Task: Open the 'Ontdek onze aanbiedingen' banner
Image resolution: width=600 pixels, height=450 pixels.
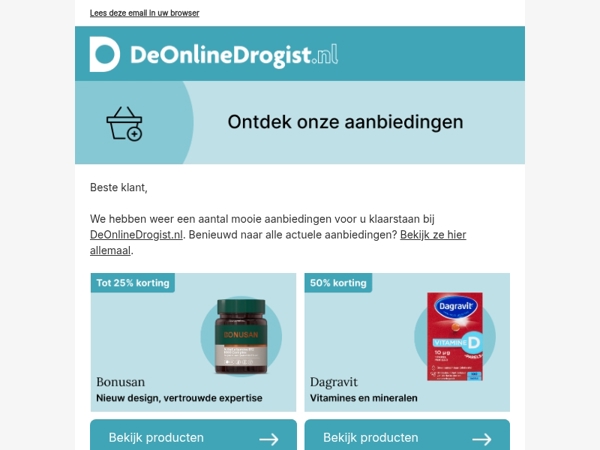Action: pos(300,123)
